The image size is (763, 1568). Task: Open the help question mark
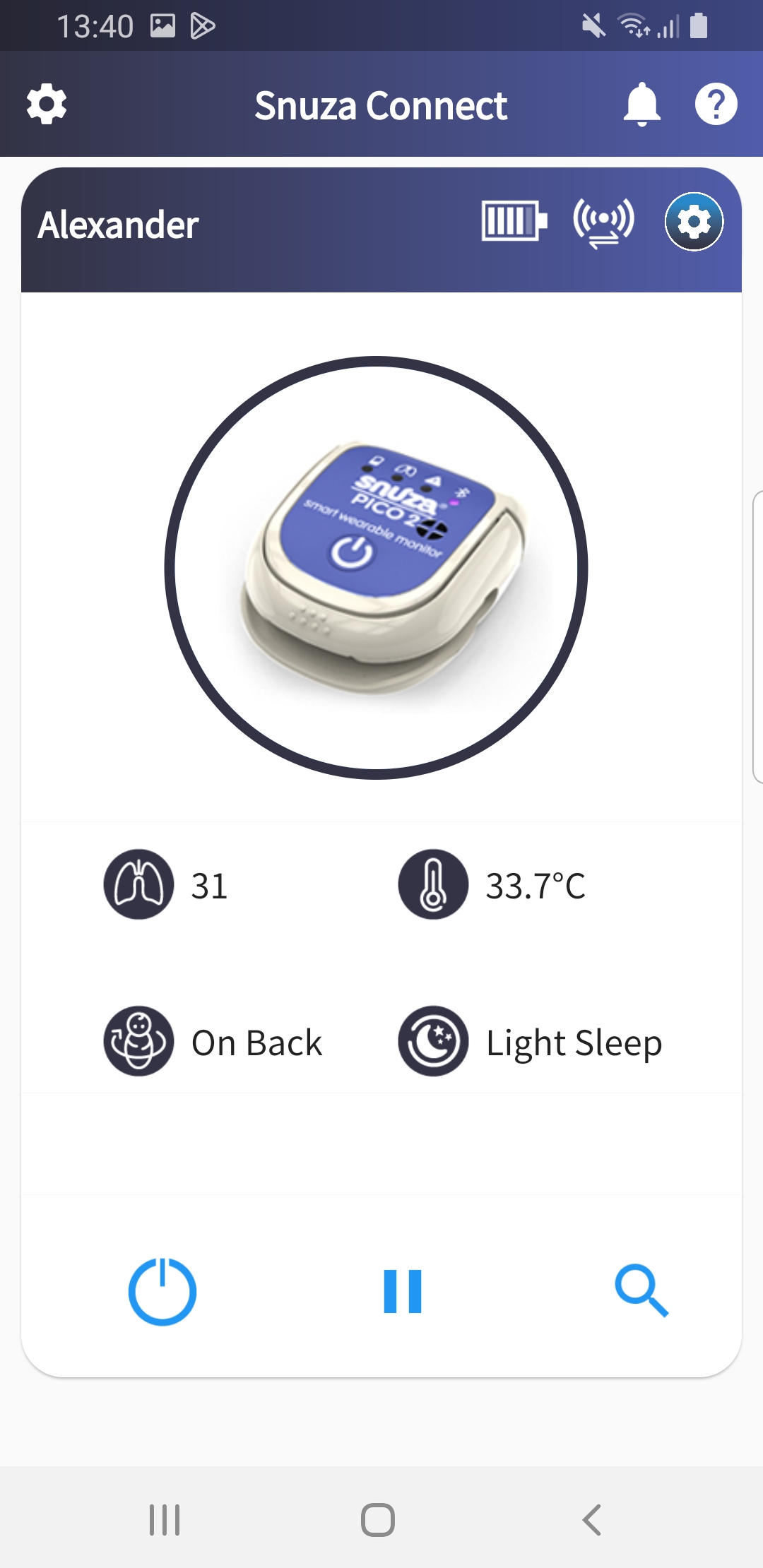click(x=716, y=105)
